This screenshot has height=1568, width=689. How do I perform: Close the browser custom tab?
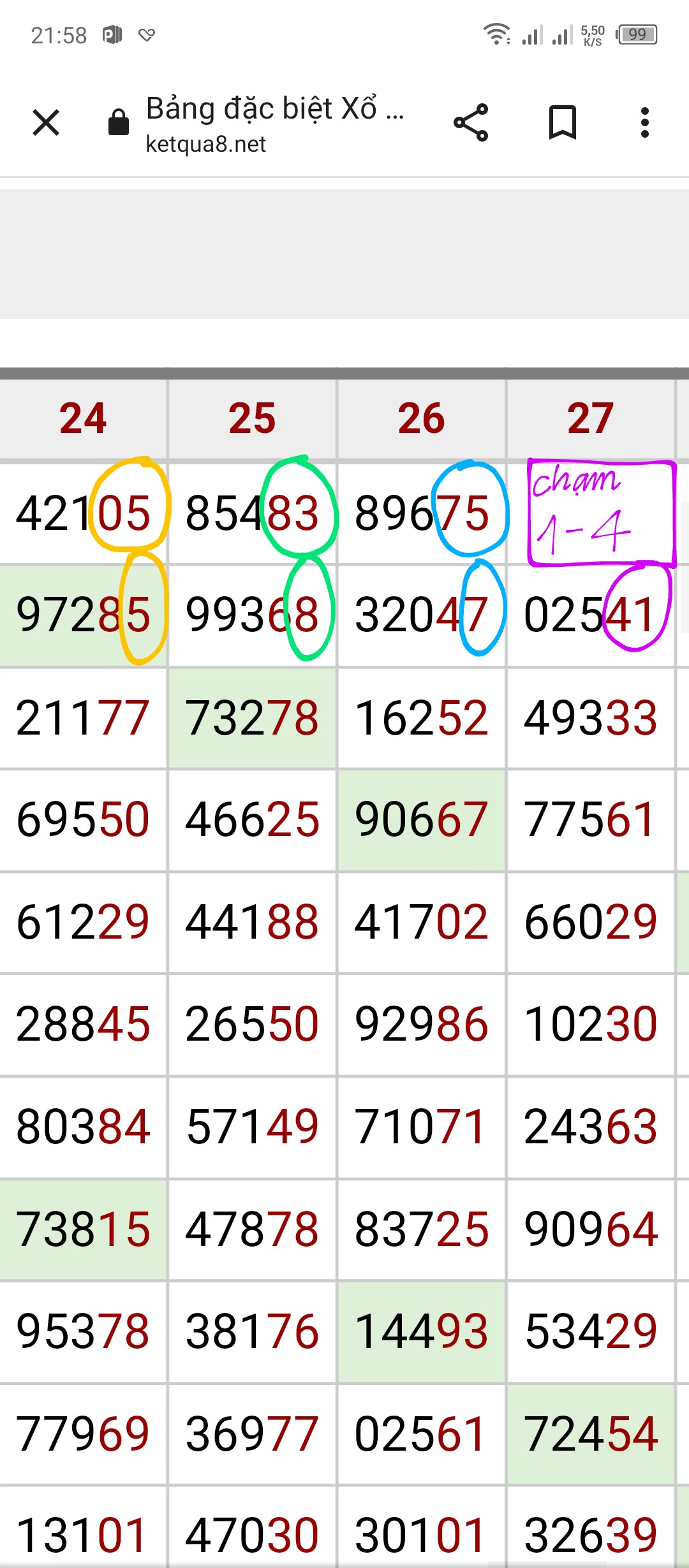(x=46, y=122)
